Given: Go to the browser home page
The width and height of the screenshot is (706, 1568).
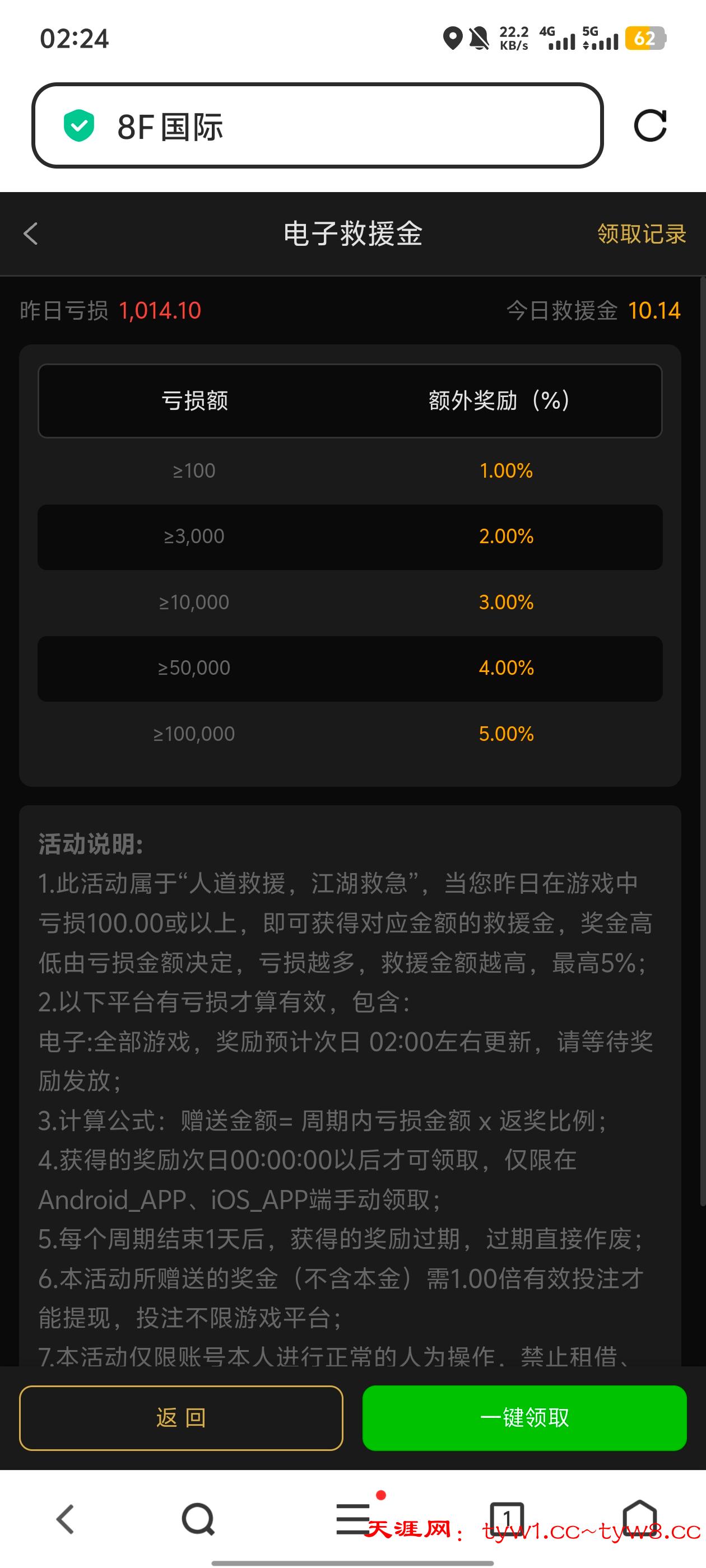Looking at the screenshot, I should coord(640,1517).
